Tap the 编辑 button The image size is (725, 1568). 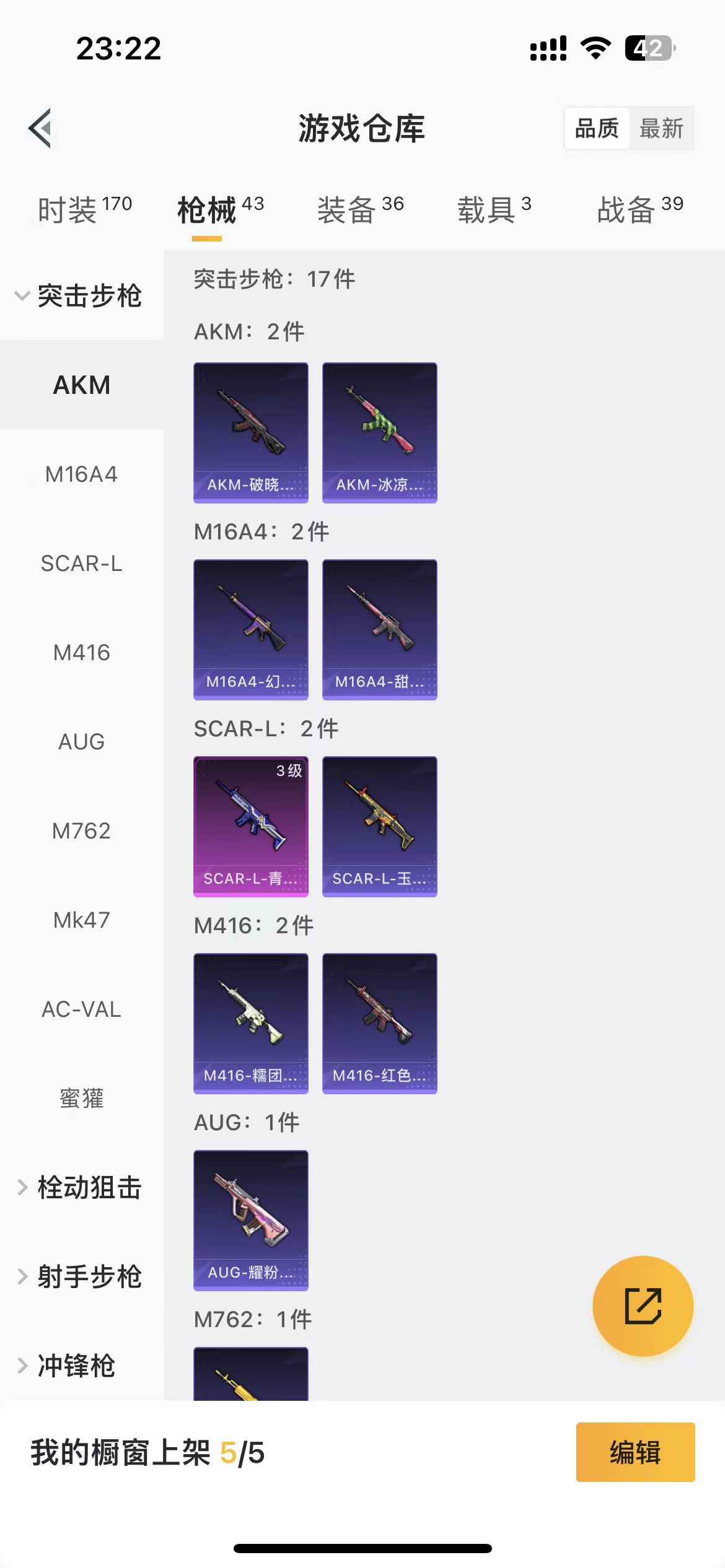coord(635,1452)
